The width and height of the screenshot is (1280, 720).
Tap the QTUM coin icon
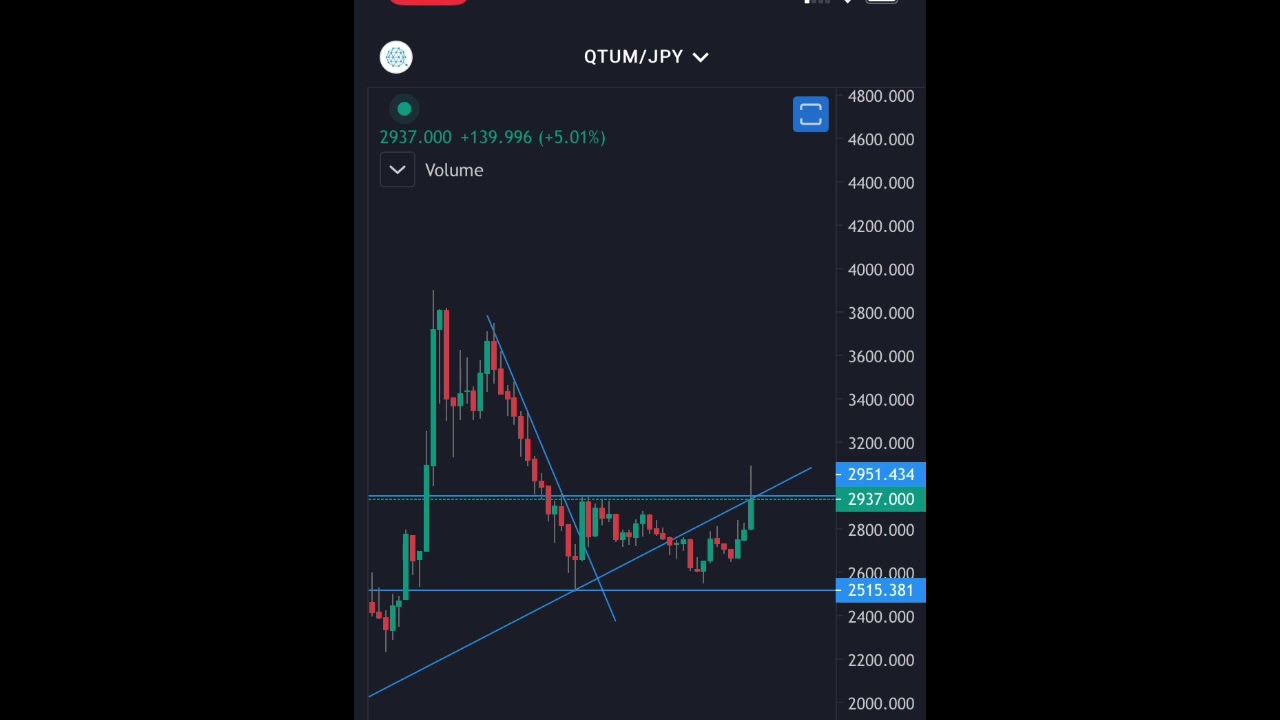(396, 57)
